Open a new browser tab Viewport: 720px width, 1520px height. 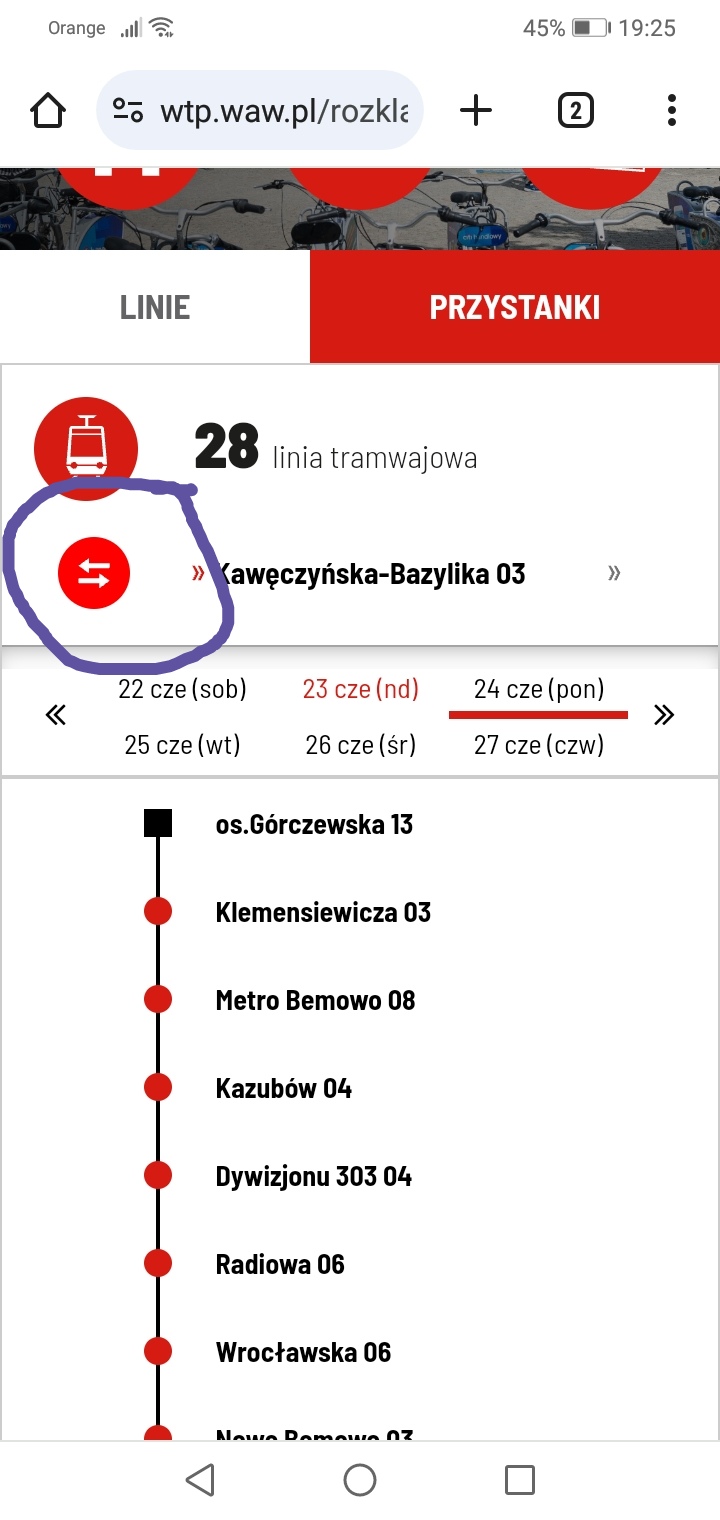[x=476, y=110]
